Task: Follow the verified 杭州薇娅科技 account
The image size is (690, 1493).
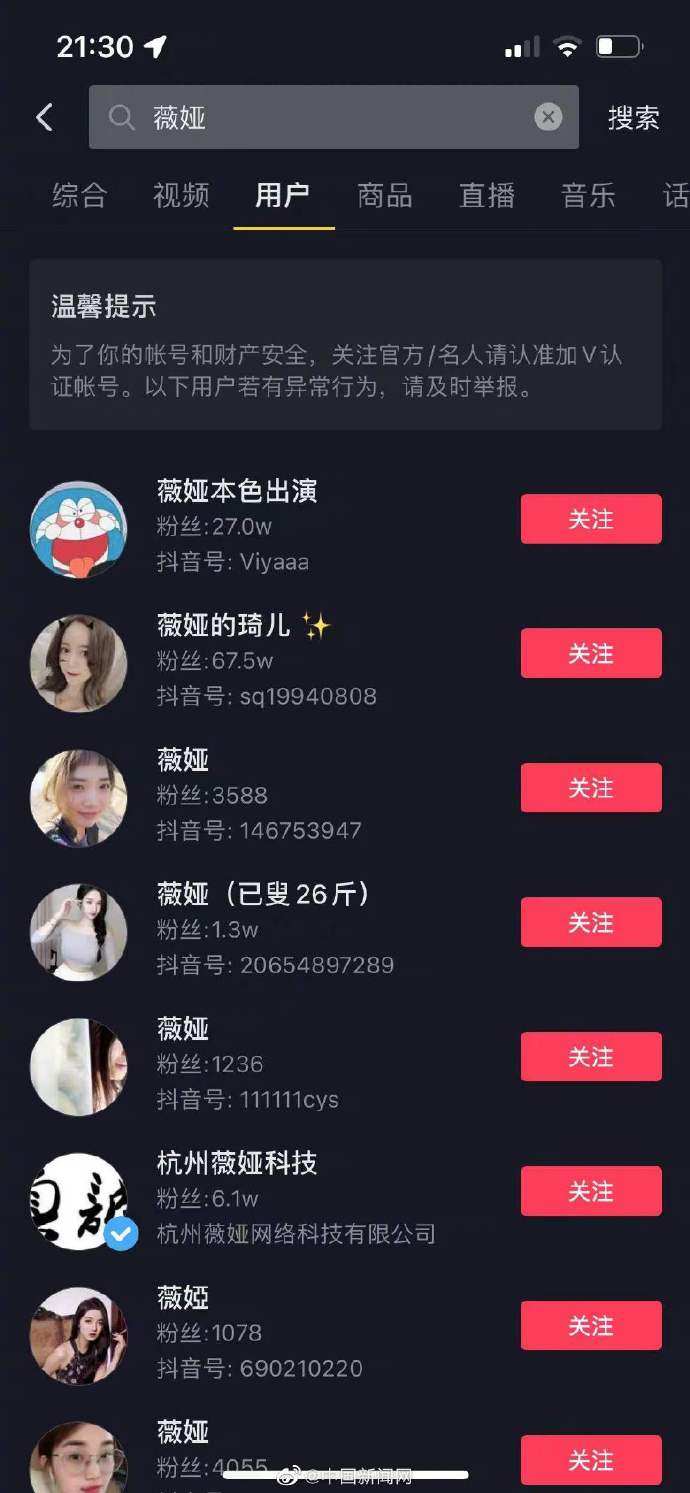Action: point(591,1191)
